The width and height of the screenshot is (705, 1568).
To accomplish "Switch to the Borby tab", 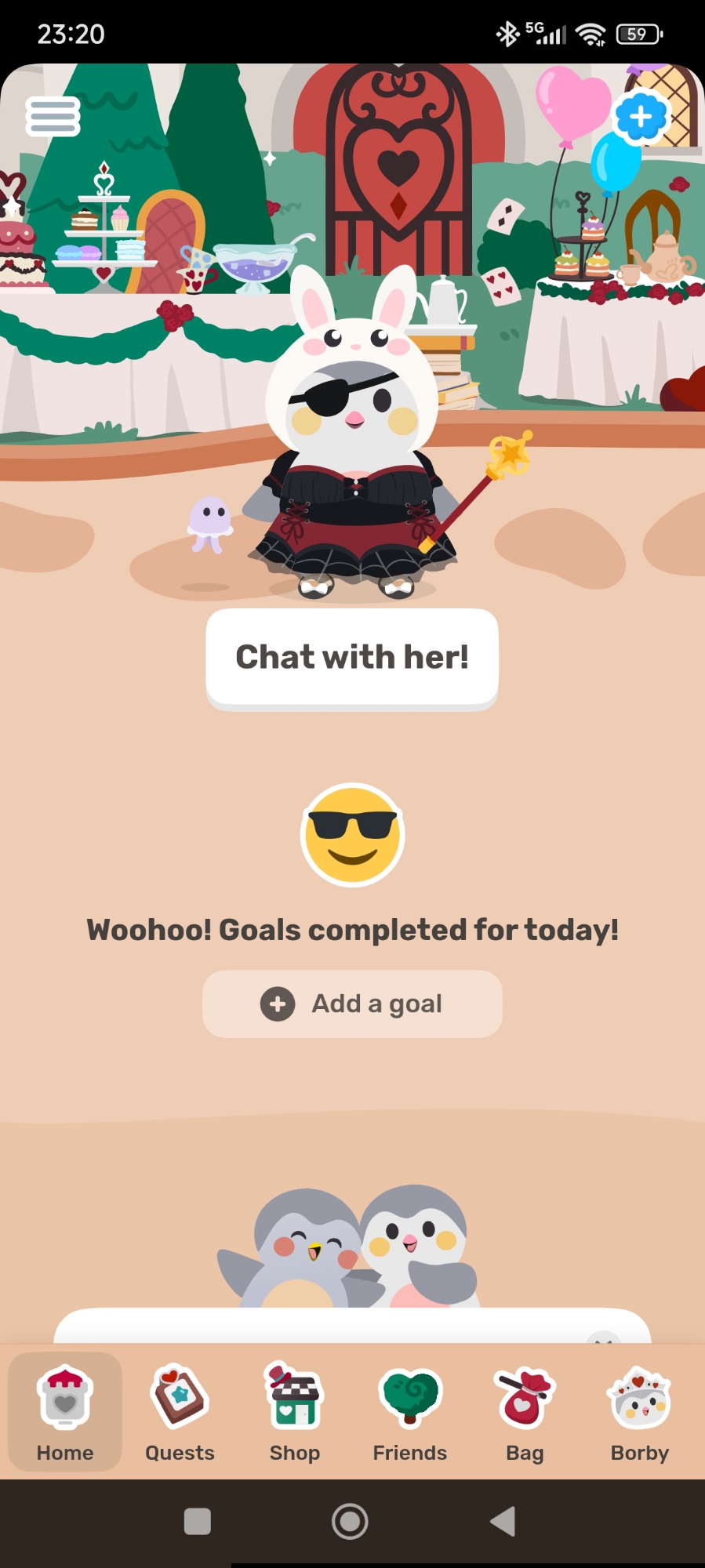I will pyautogui.click(x=639, y=1413).
